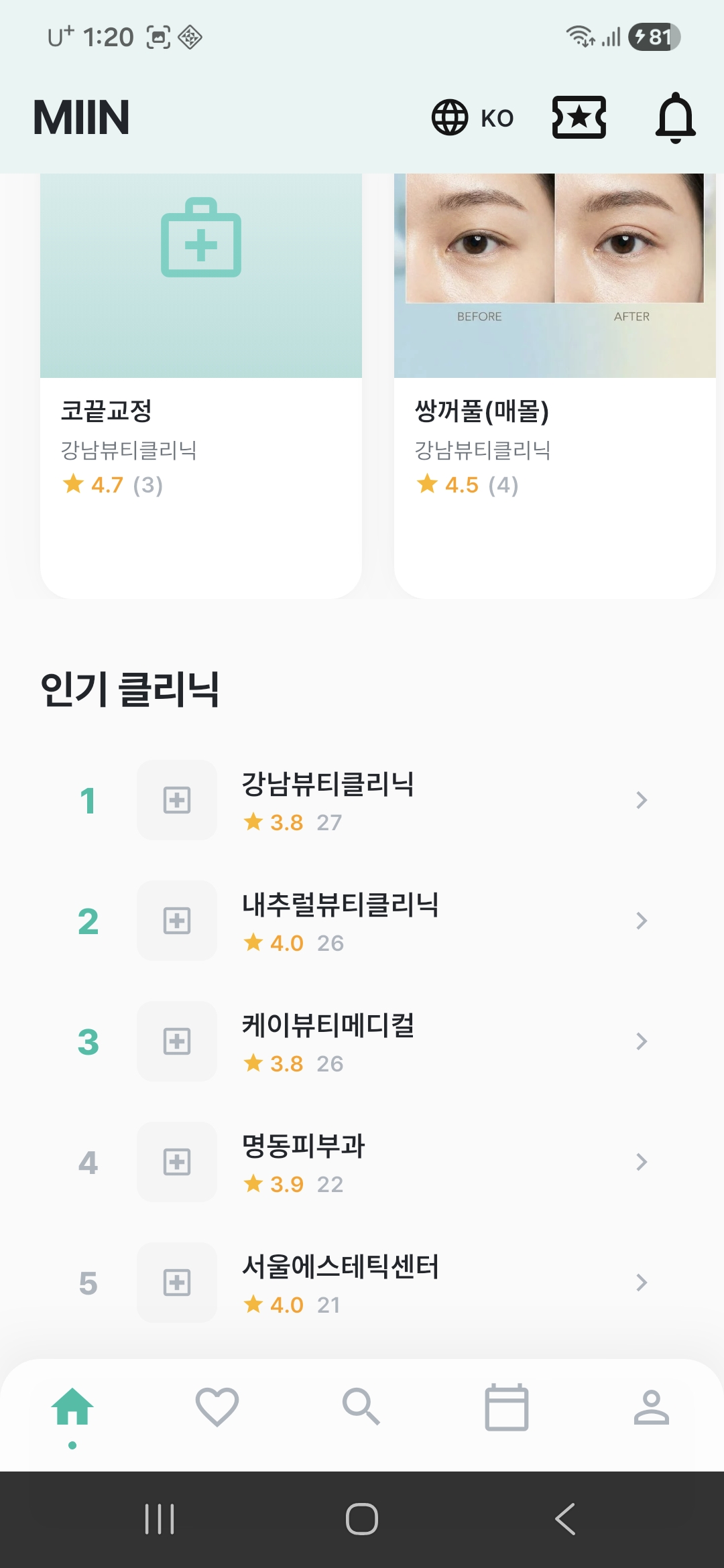Viewport: 724px width, 1568px height.
Task: Open the language selector globe icon
Action: (x=448, y=117)
